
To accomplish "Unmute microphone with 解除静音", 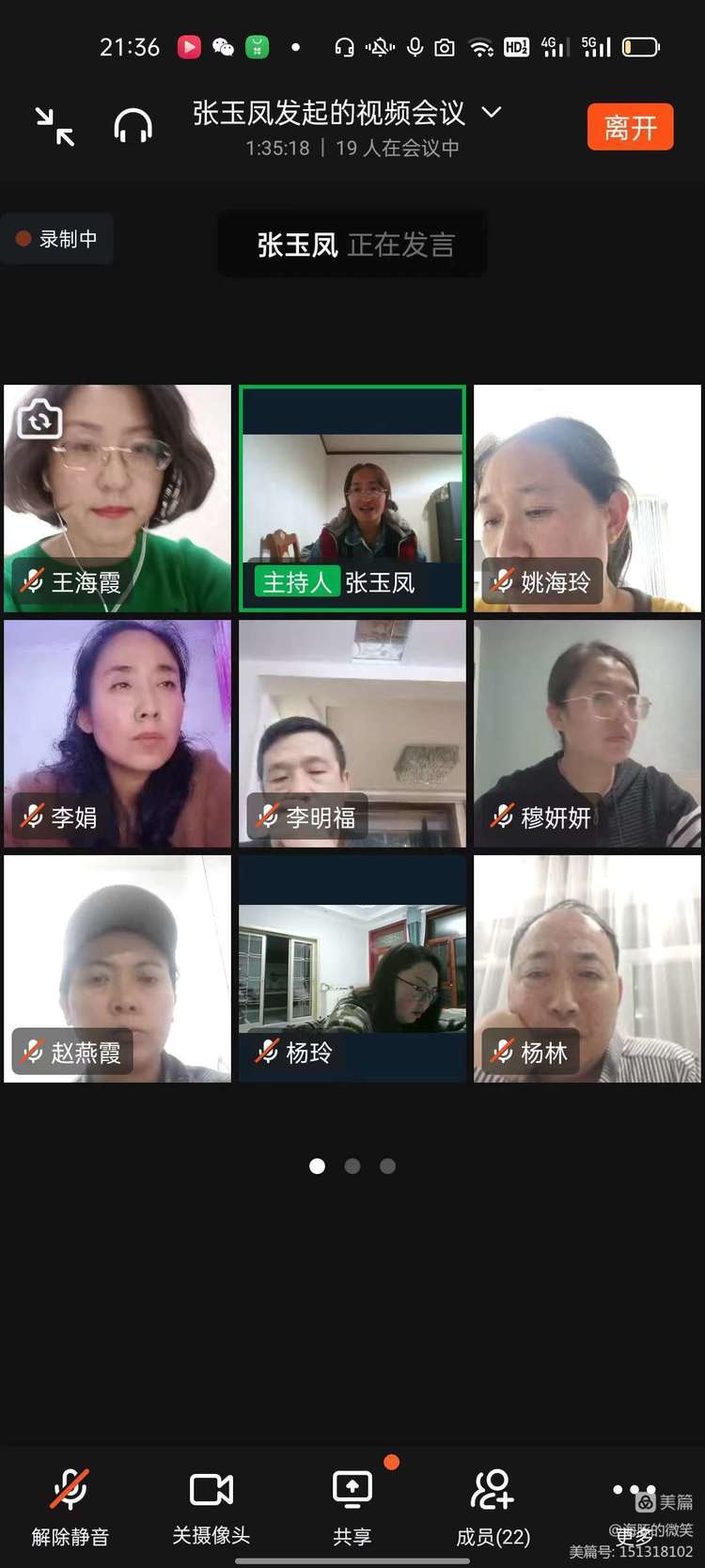I will [70, 1507].
